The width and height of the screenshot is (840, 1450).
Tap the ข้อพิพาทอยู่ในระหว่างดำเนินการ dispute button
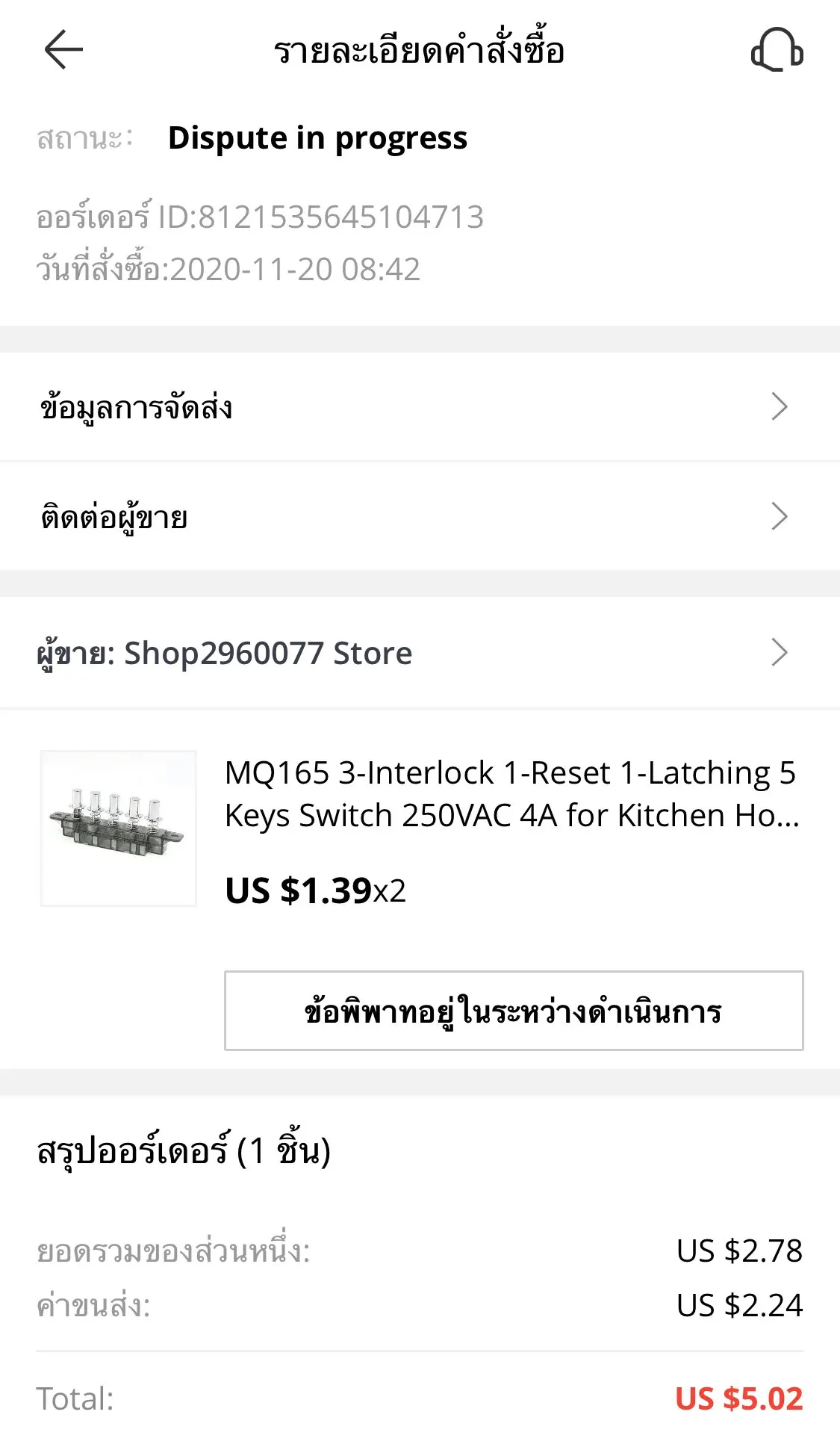514,1011
